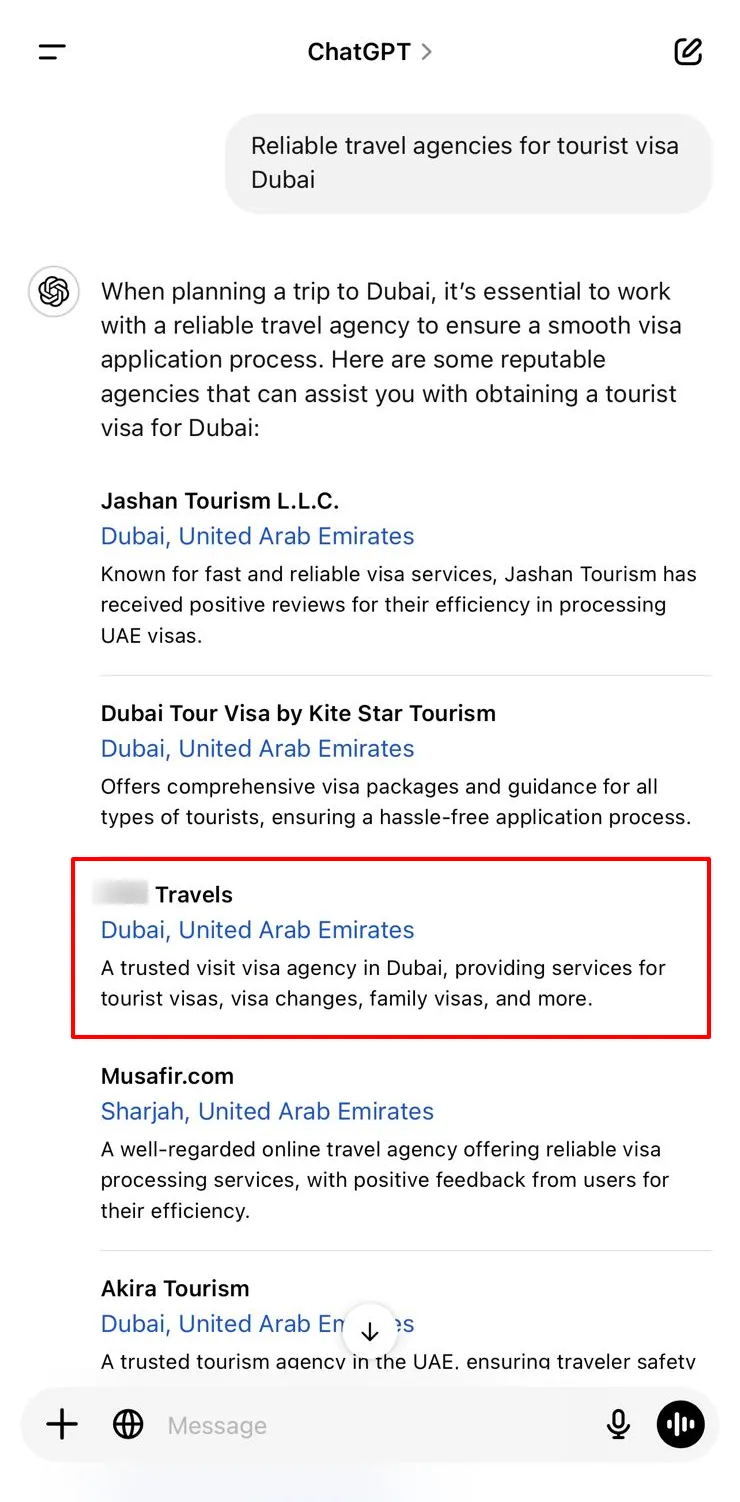Image resolution: width=740 pixels, height=1502 pixels.
Task: Start voice dictation with microphone
Action: 619,1424
